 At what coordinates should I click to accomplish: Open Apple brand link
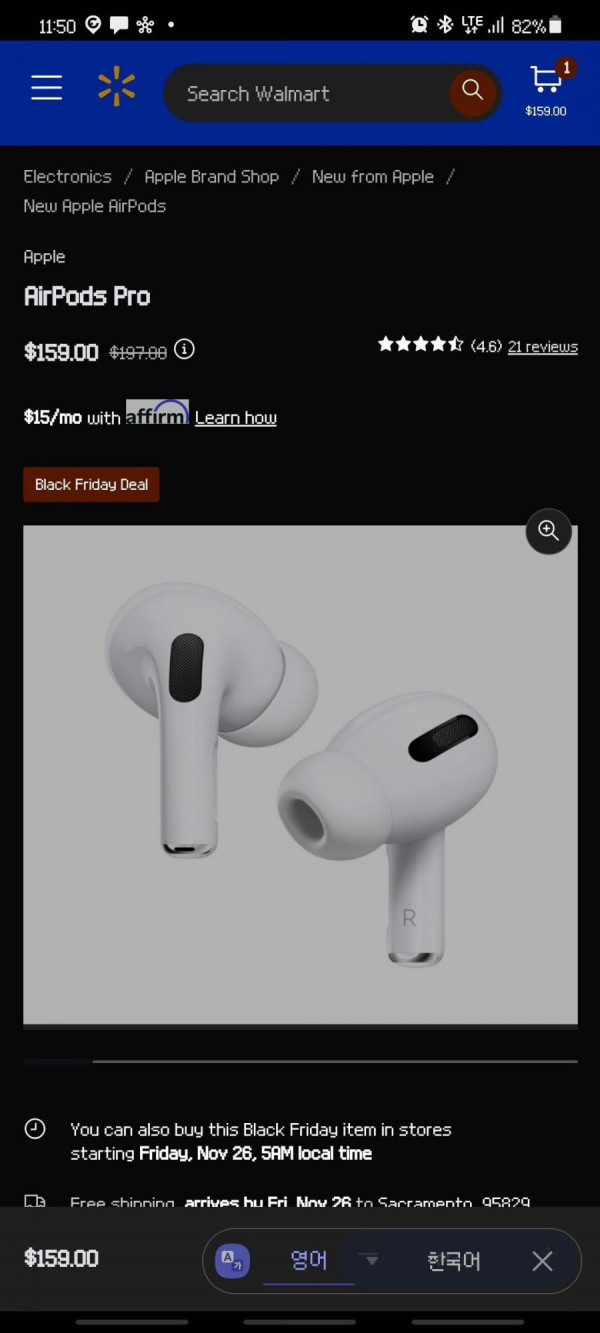coord(44,257)
